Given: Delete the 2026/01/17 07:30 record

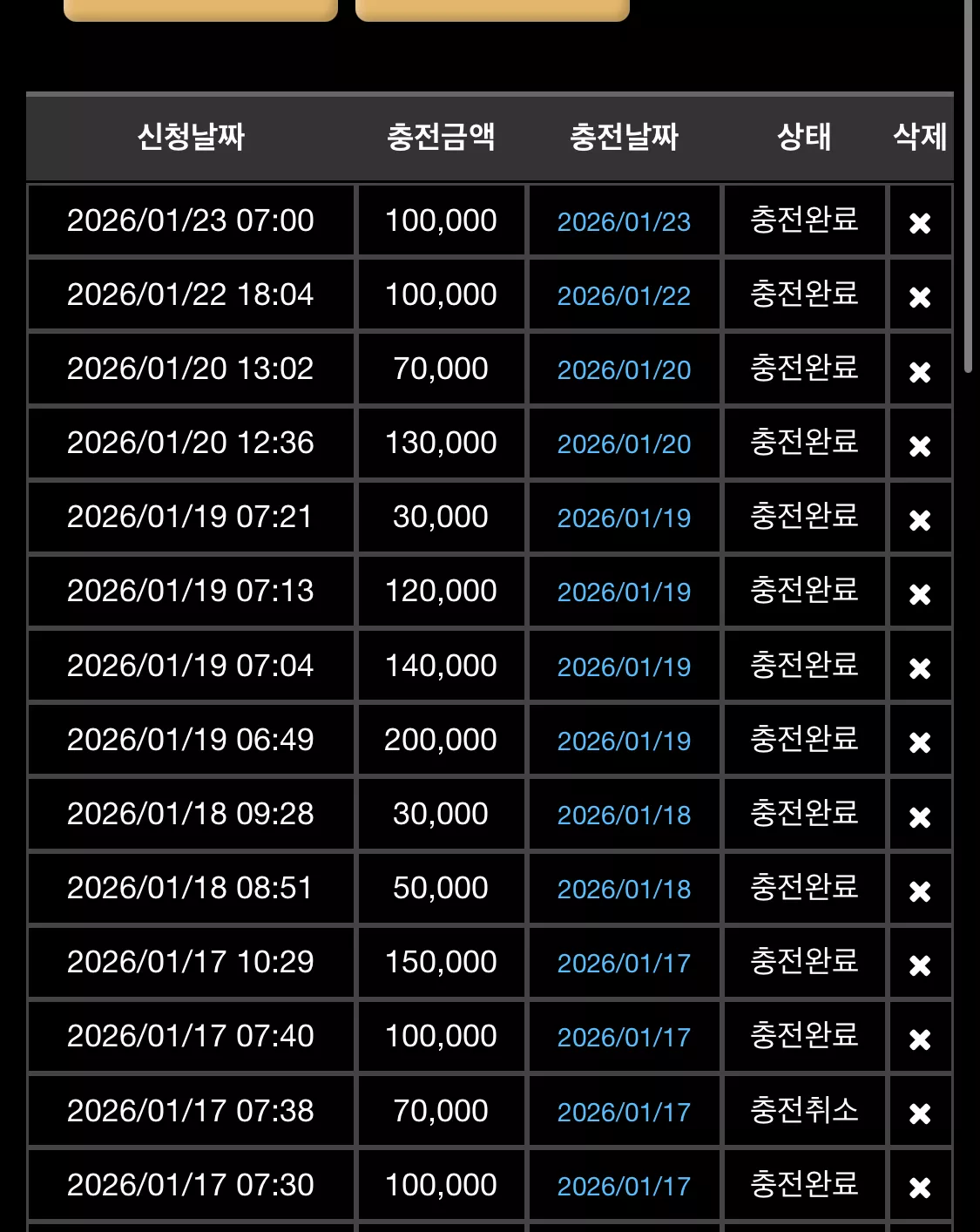Looking at the screenshot, I should point(920,1188).
